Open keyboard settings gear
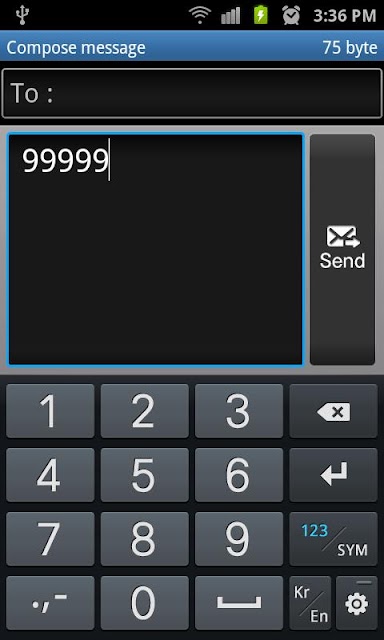The image size is (384, 640). (x=357, y=603)
